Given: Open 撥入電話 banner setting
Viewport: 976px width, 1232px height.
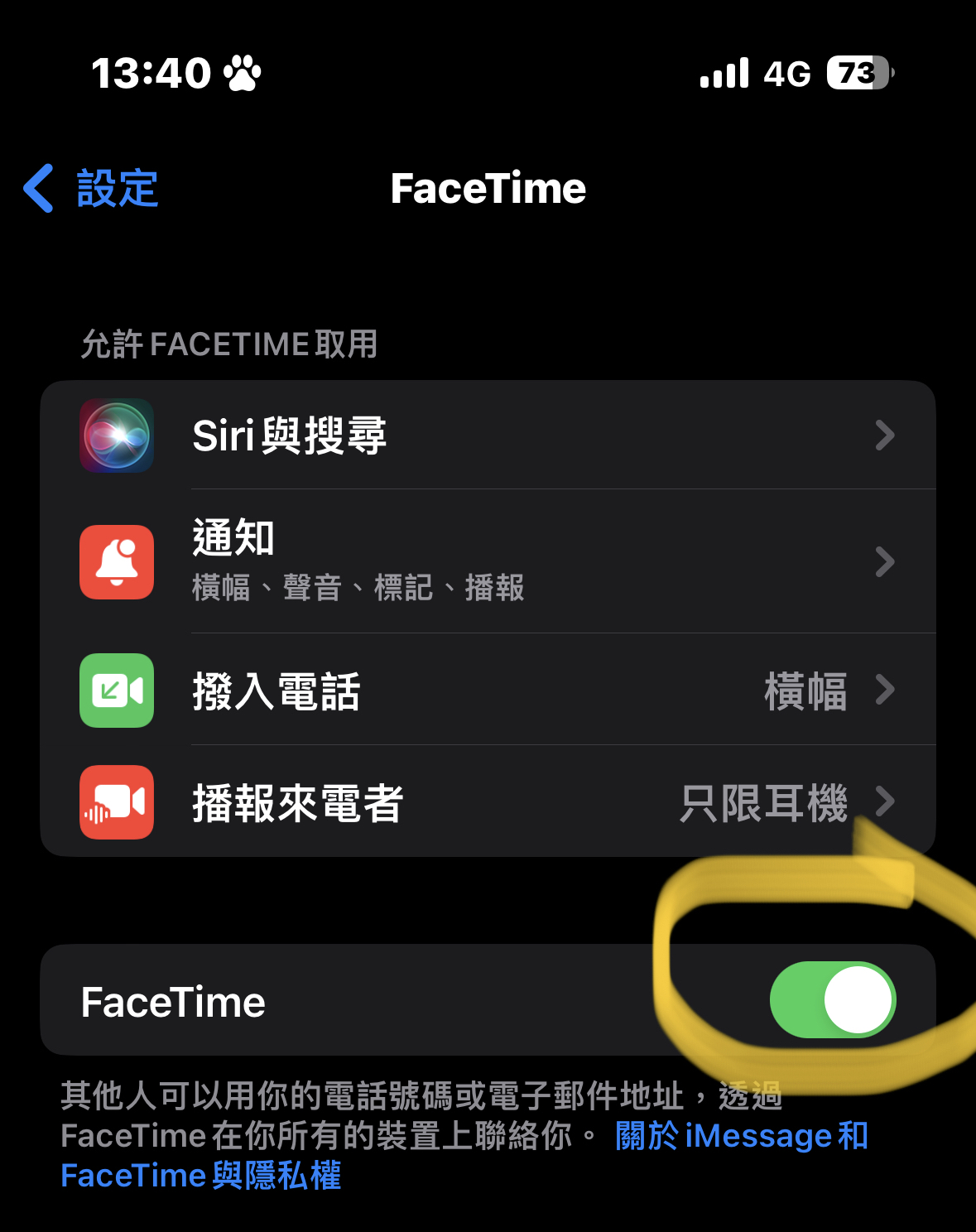Looking at the screenshot, I should 488,691.
